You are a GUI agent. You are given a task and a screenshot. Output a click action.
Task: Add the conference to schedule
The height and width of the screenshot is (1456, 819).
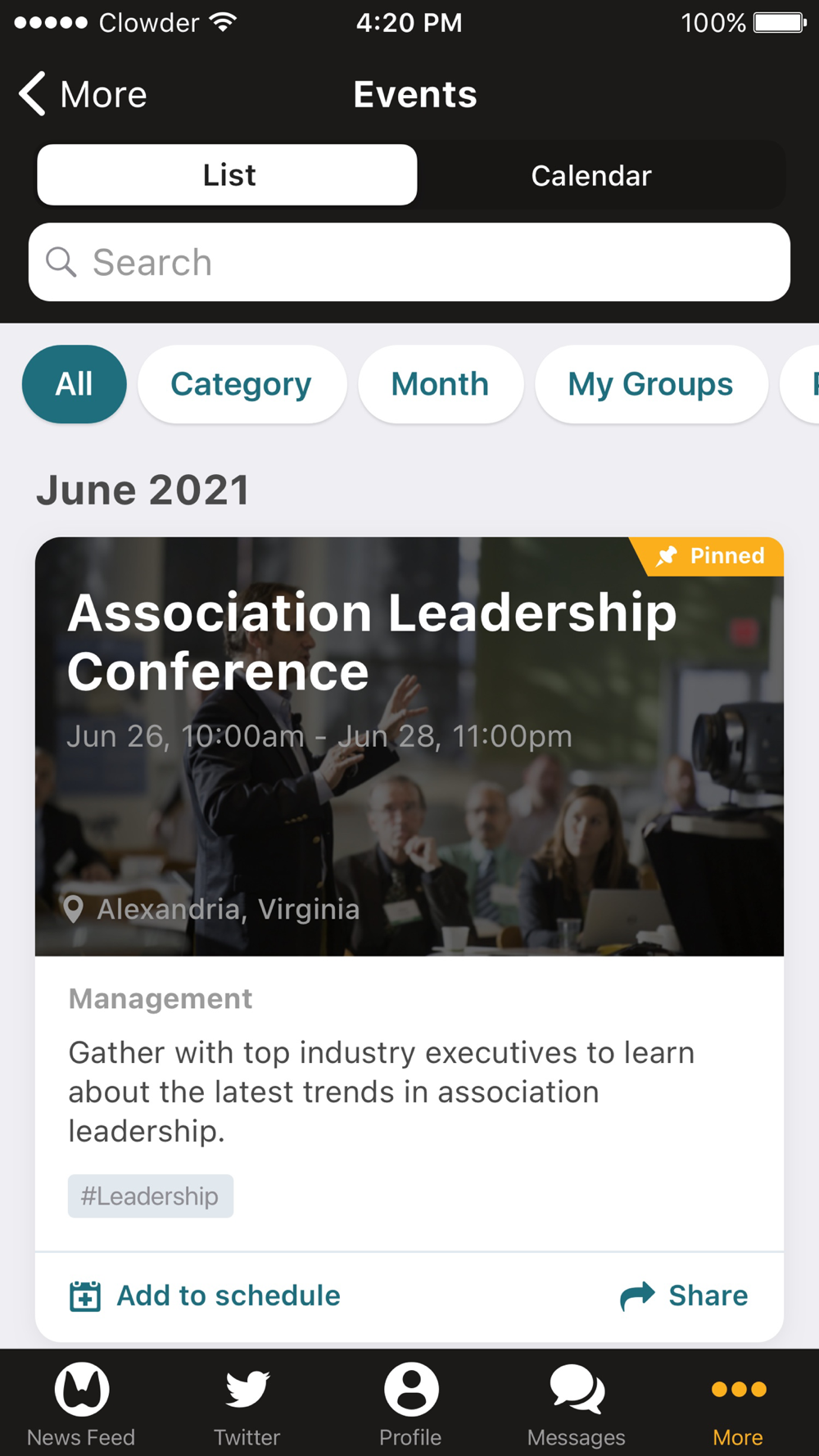tap(205, 1296)
